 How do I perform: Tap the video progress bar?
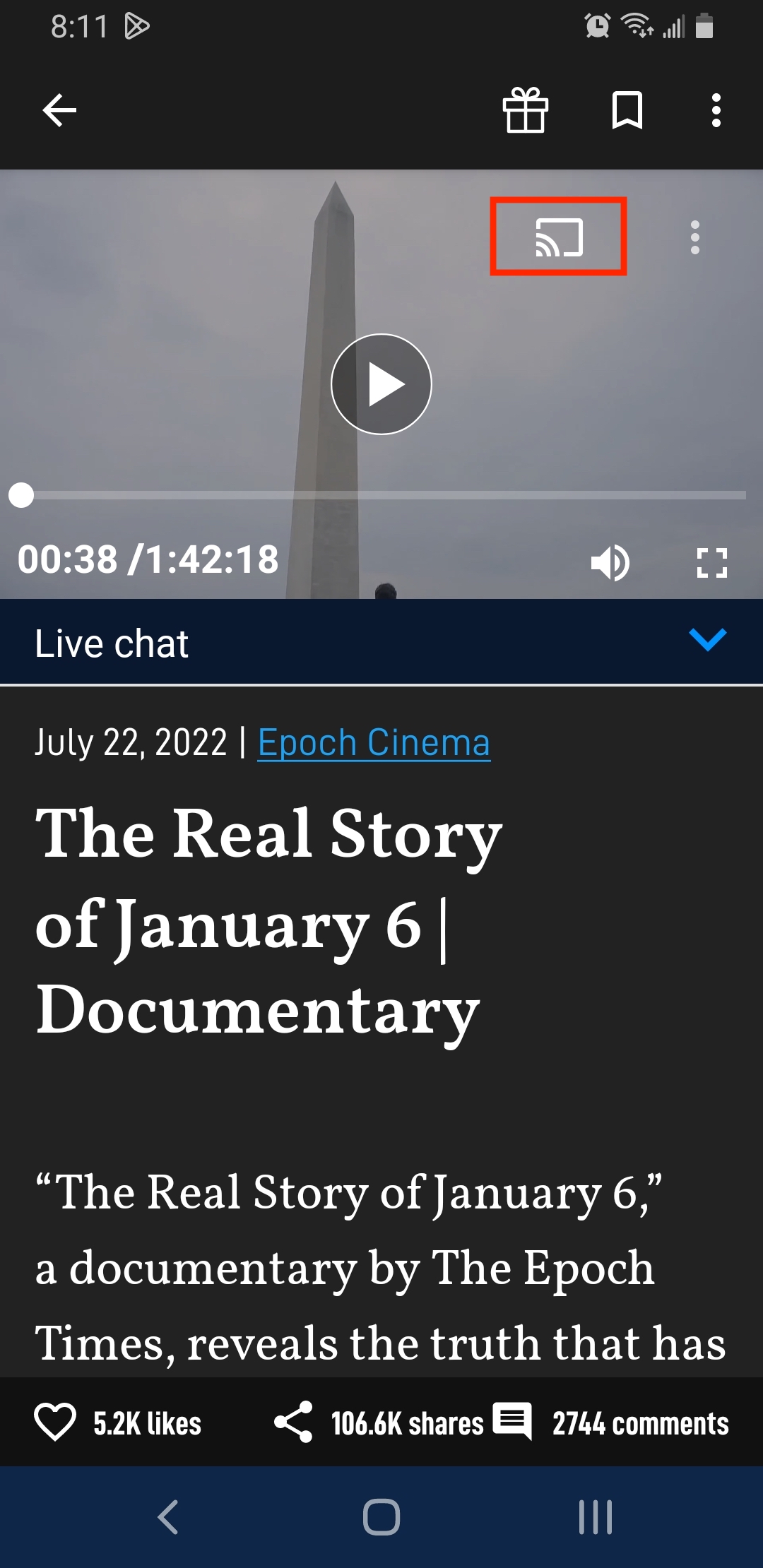pyautogui.click(x=381, y=495)
